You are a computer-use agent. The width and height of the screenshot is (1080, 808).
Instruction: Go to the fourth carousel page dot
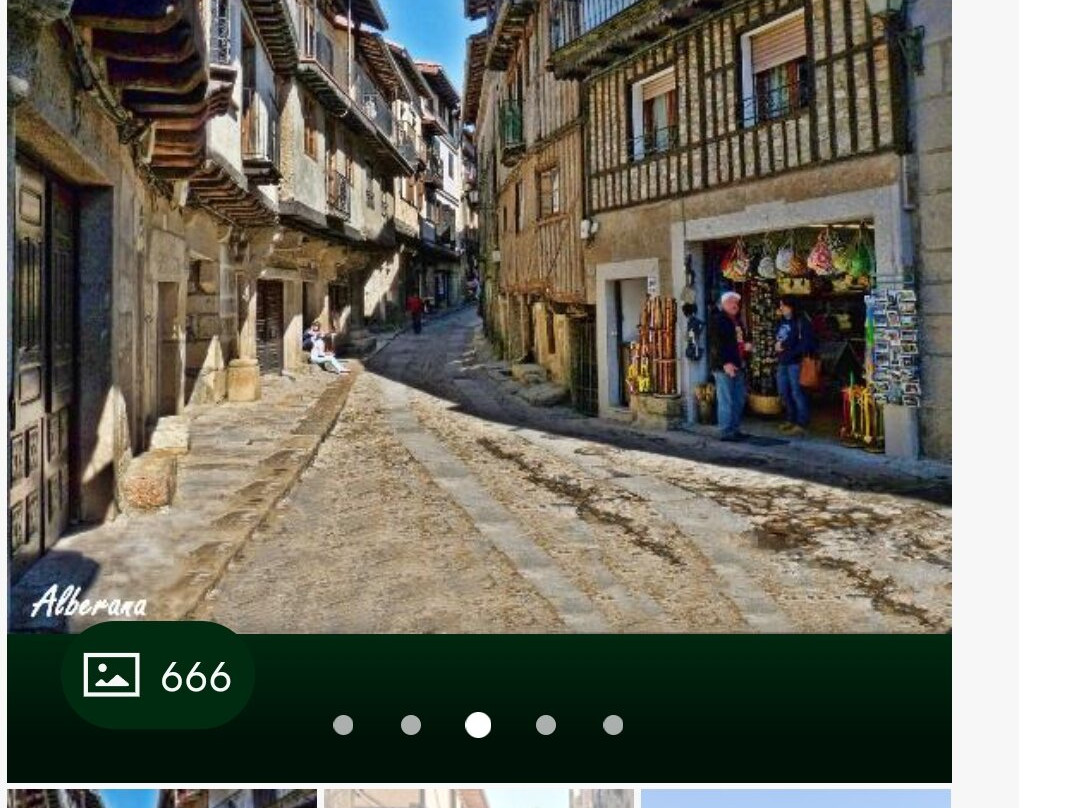pos(546,725)
